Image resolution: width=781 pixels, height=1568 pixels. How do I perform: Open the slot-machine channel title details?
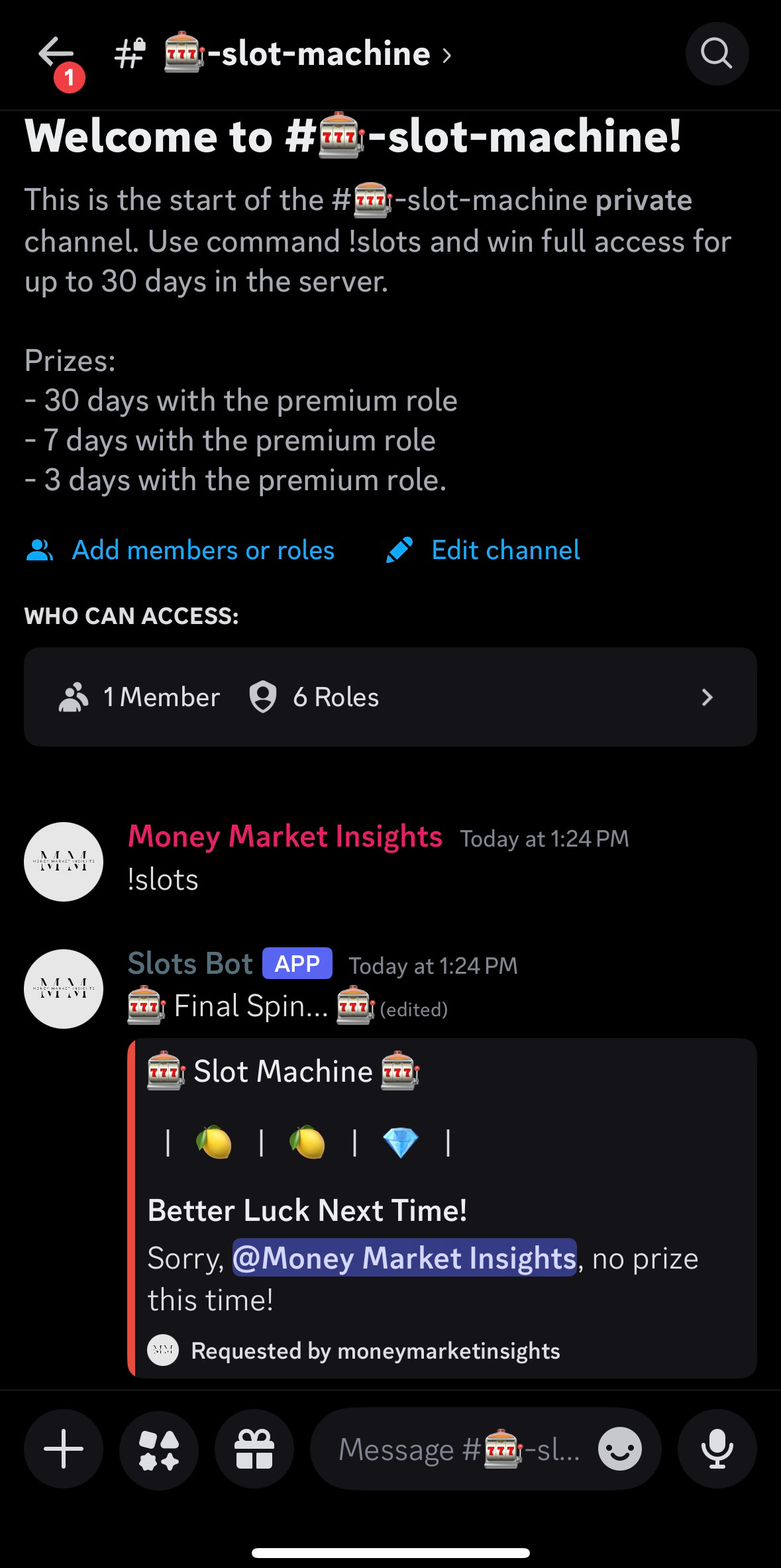pos(283,54)
